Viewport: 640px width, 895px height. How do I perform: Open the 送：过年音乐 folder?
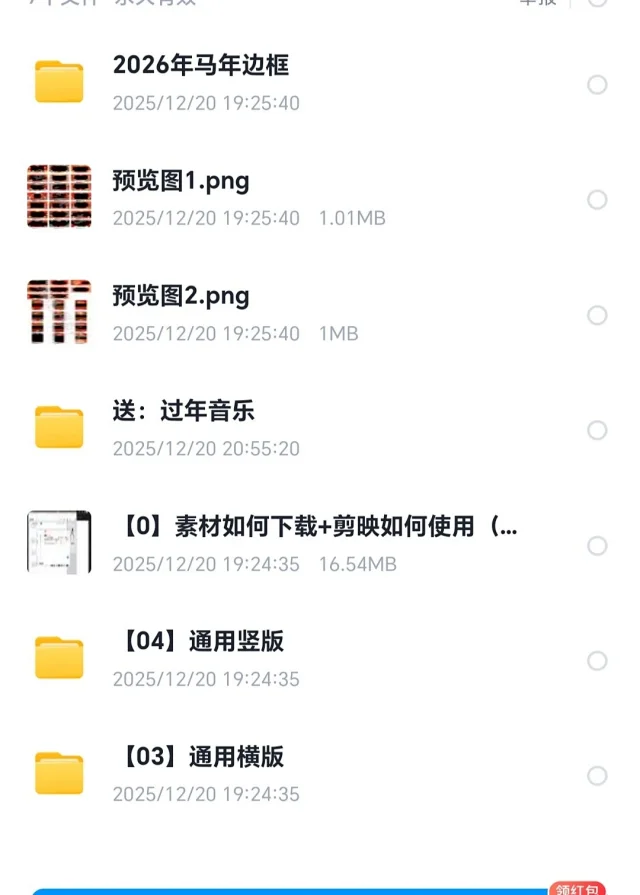(184, 412)
